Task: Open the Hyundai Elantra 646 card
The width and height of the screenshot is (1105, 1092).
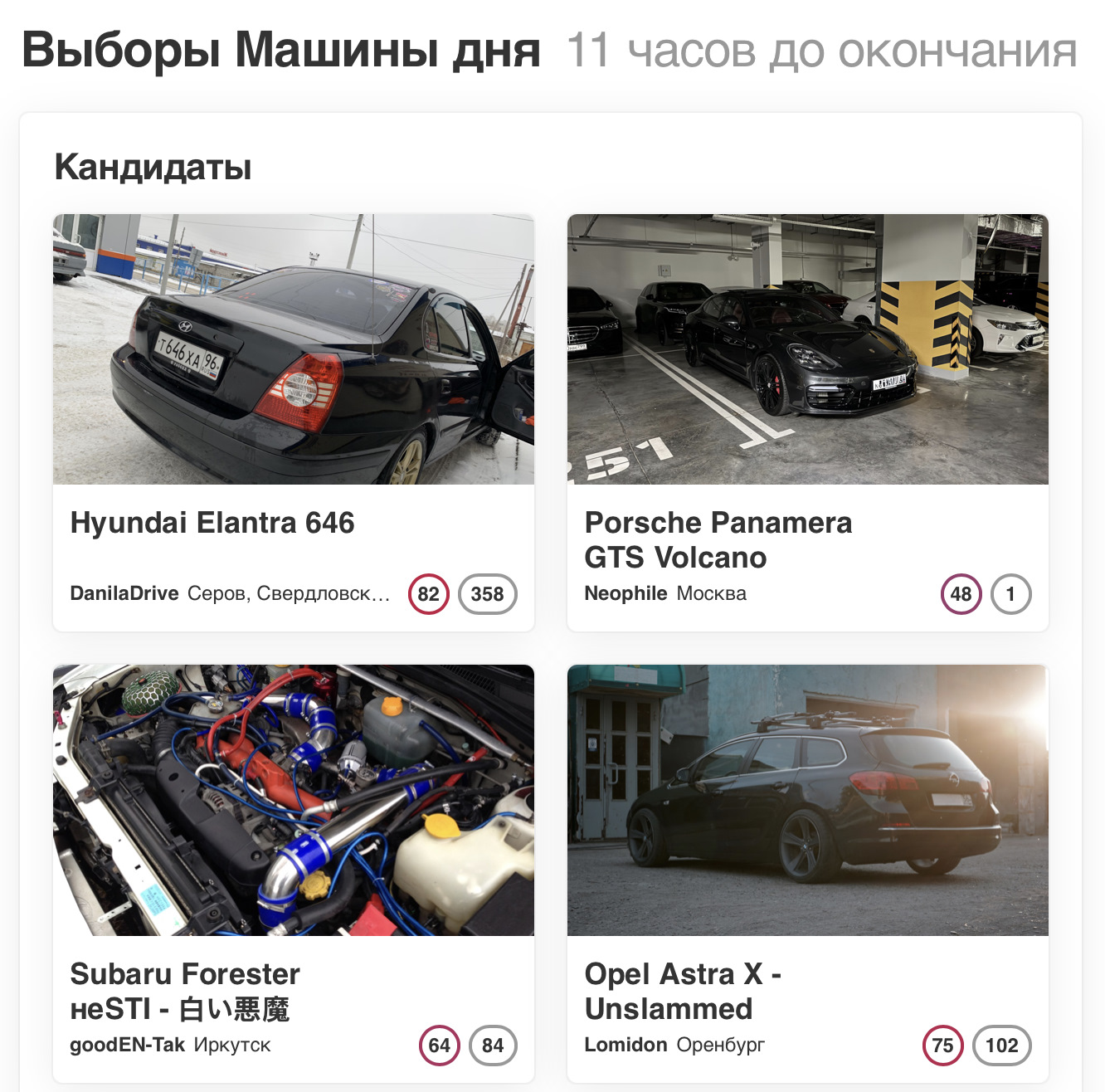Action: point(212,524)
